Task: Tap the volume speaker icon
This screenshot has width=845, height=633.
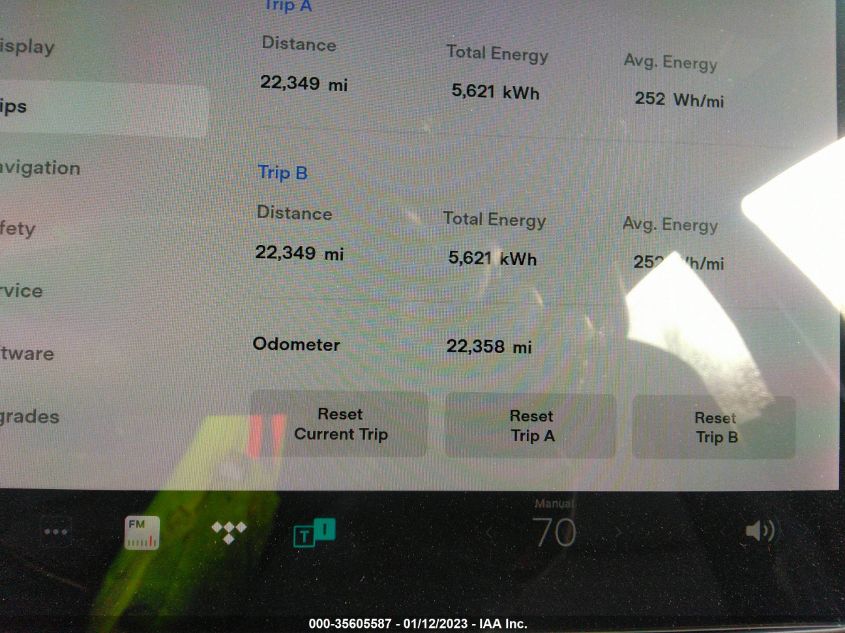Action: point(760,531)
